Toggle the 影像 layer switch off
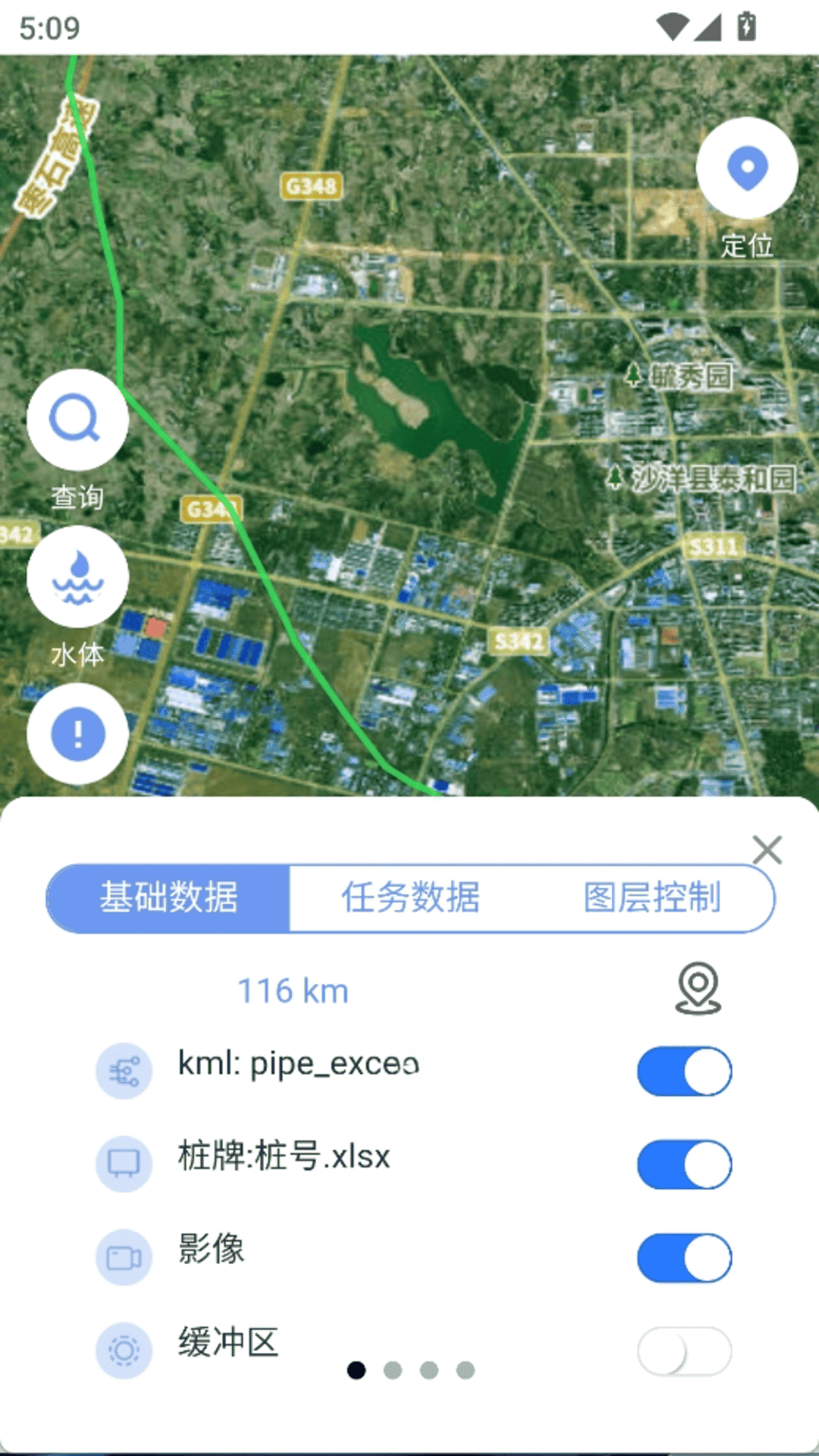Viewport: 819px width, 1456px height. click(683, 1256)
